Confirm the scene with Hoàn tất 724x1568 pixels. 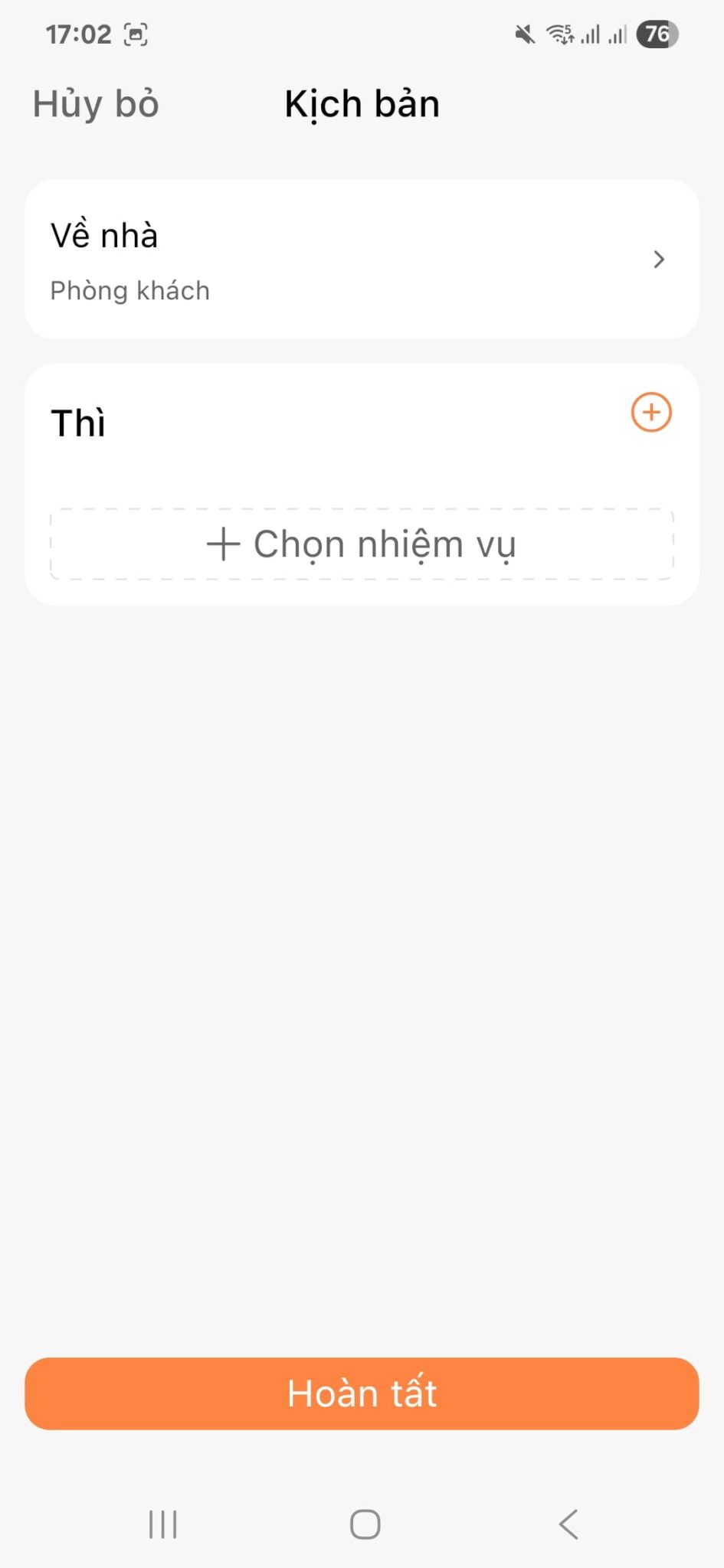(x=362, y=1393)
